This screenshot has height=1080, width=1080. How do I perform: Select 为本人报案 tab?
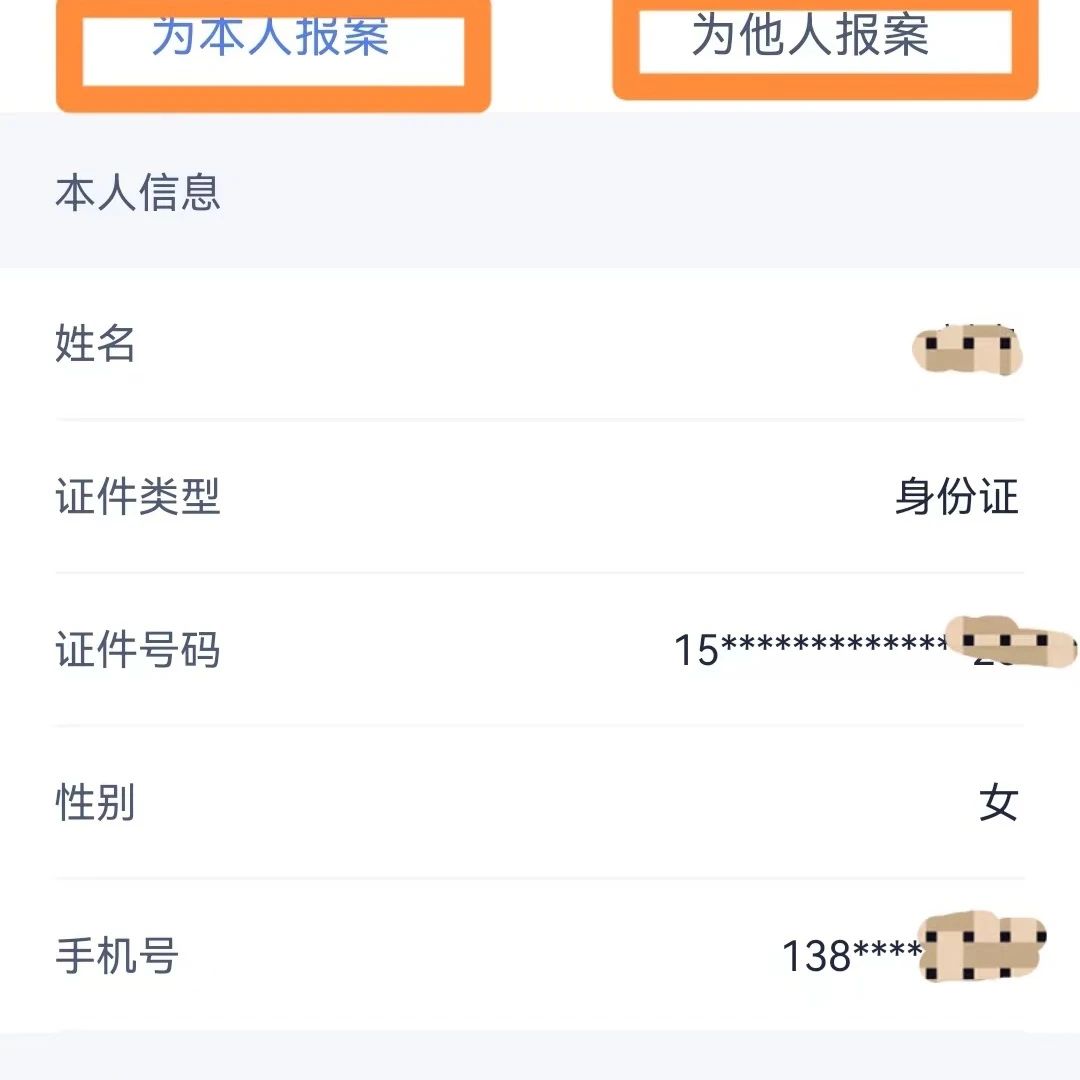(272, 42)
